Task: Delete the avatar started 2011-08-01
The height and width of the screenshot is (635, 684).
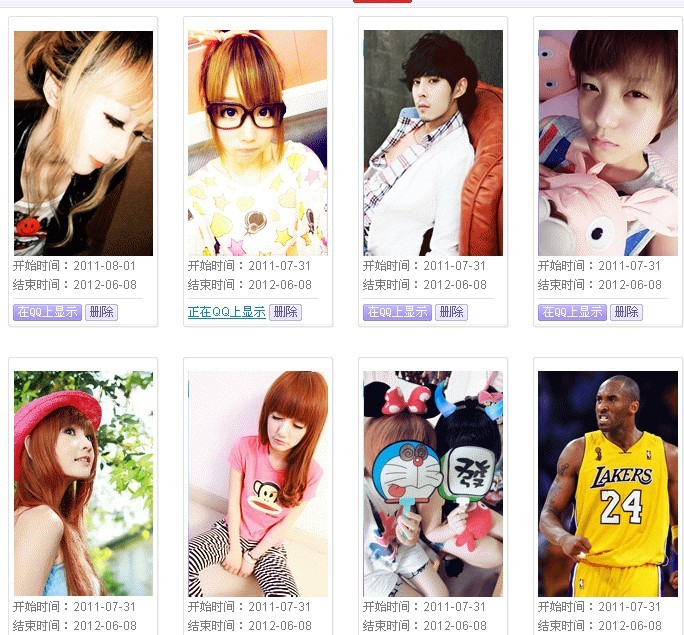Action: click(101, 312)
